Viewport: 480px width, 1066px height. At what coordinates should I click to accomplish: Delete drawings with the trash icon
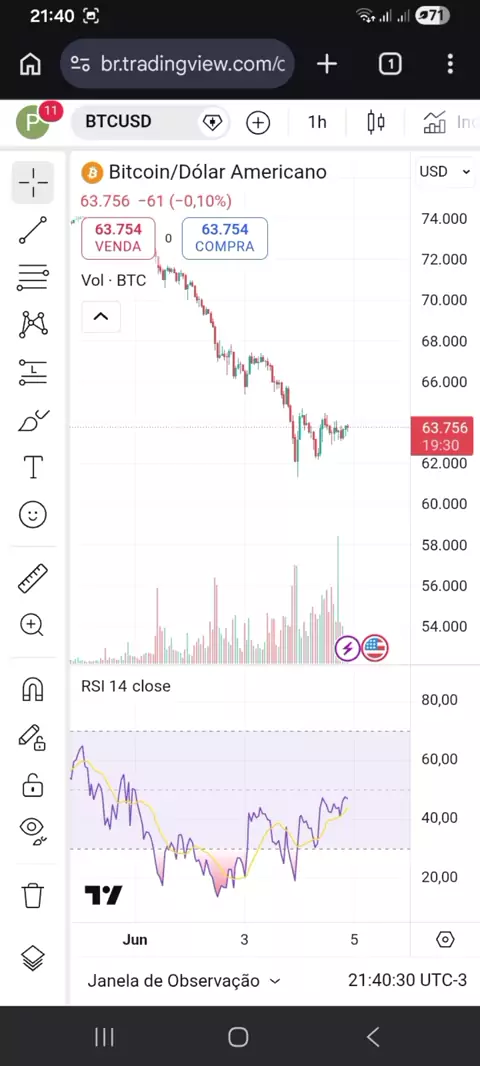point(33,895)
